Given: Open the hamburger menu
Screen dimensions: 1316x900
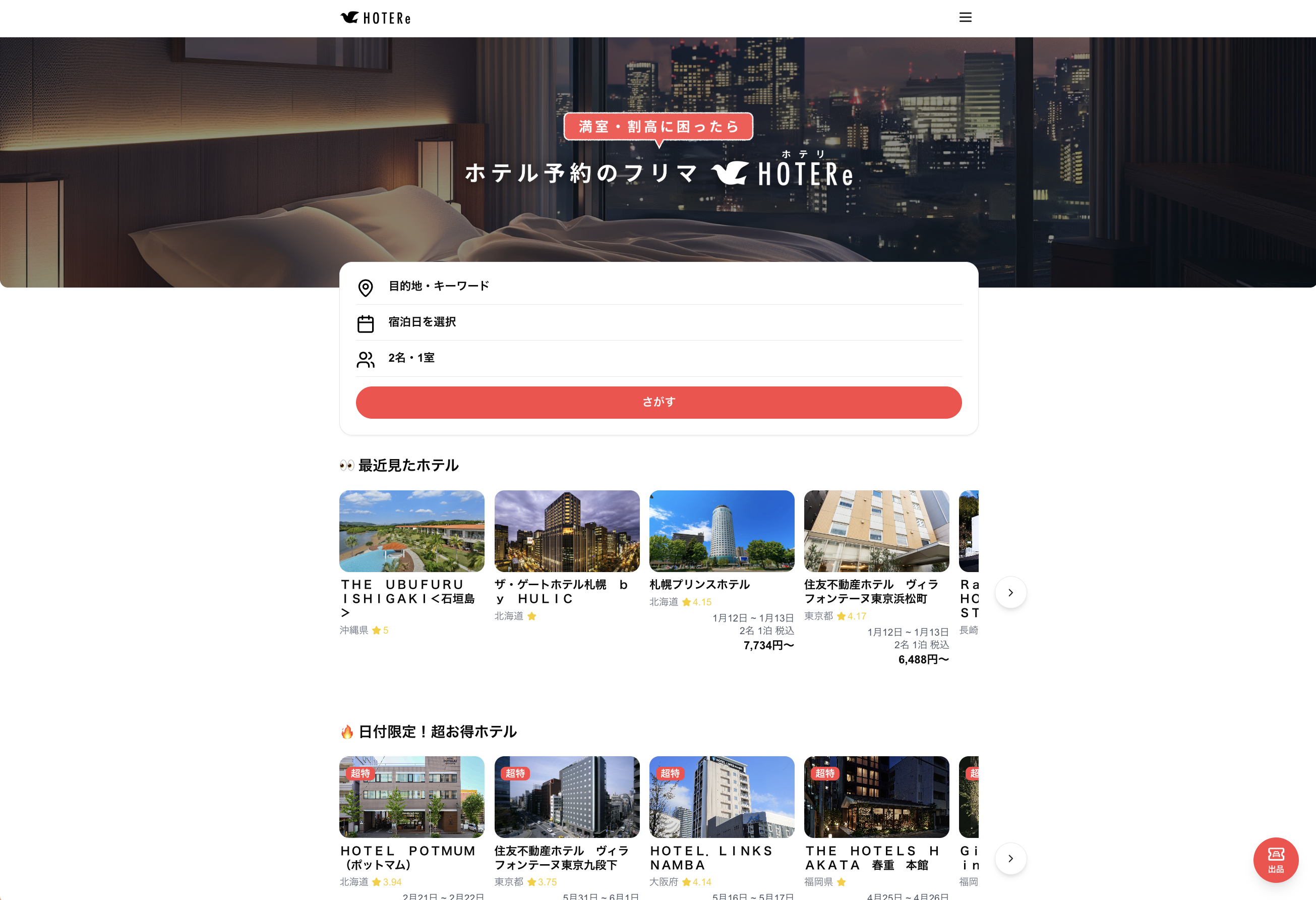Looking at the screenshot, I should (x=965, y=18).
